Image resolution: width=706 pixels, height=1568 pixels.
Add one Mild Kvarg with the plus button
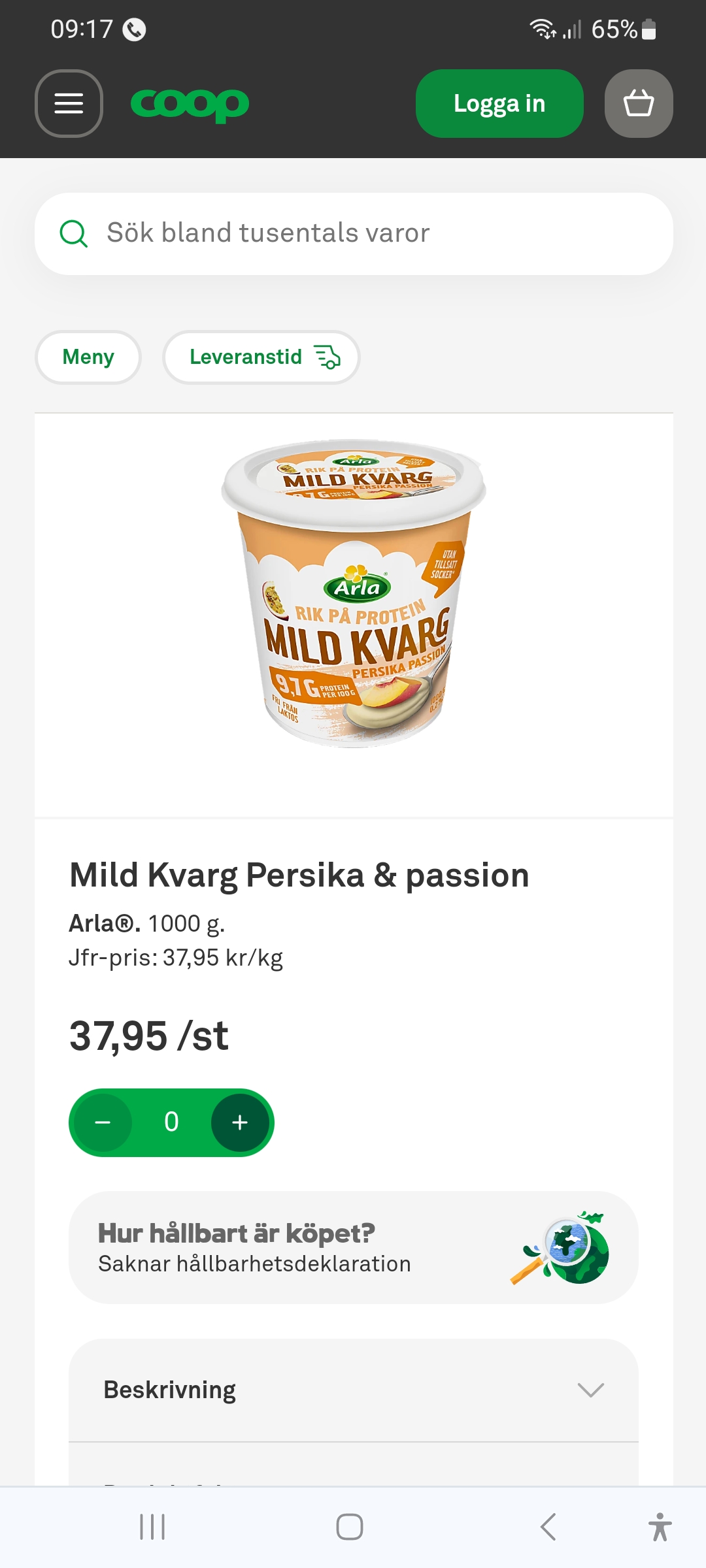click(240, 1122)
